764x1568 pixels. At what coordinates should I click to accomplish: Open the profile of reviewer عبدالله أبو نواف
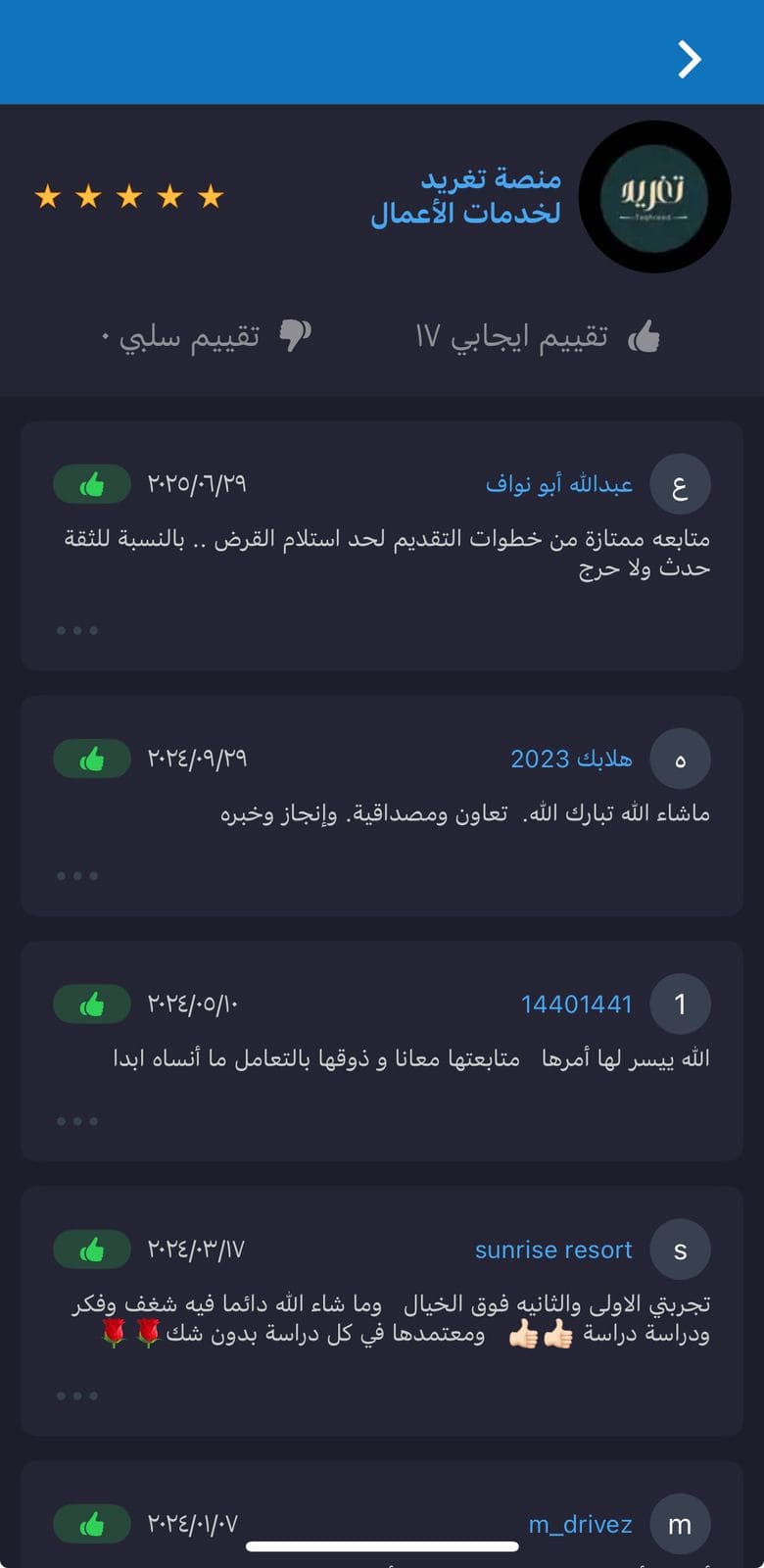559,484
